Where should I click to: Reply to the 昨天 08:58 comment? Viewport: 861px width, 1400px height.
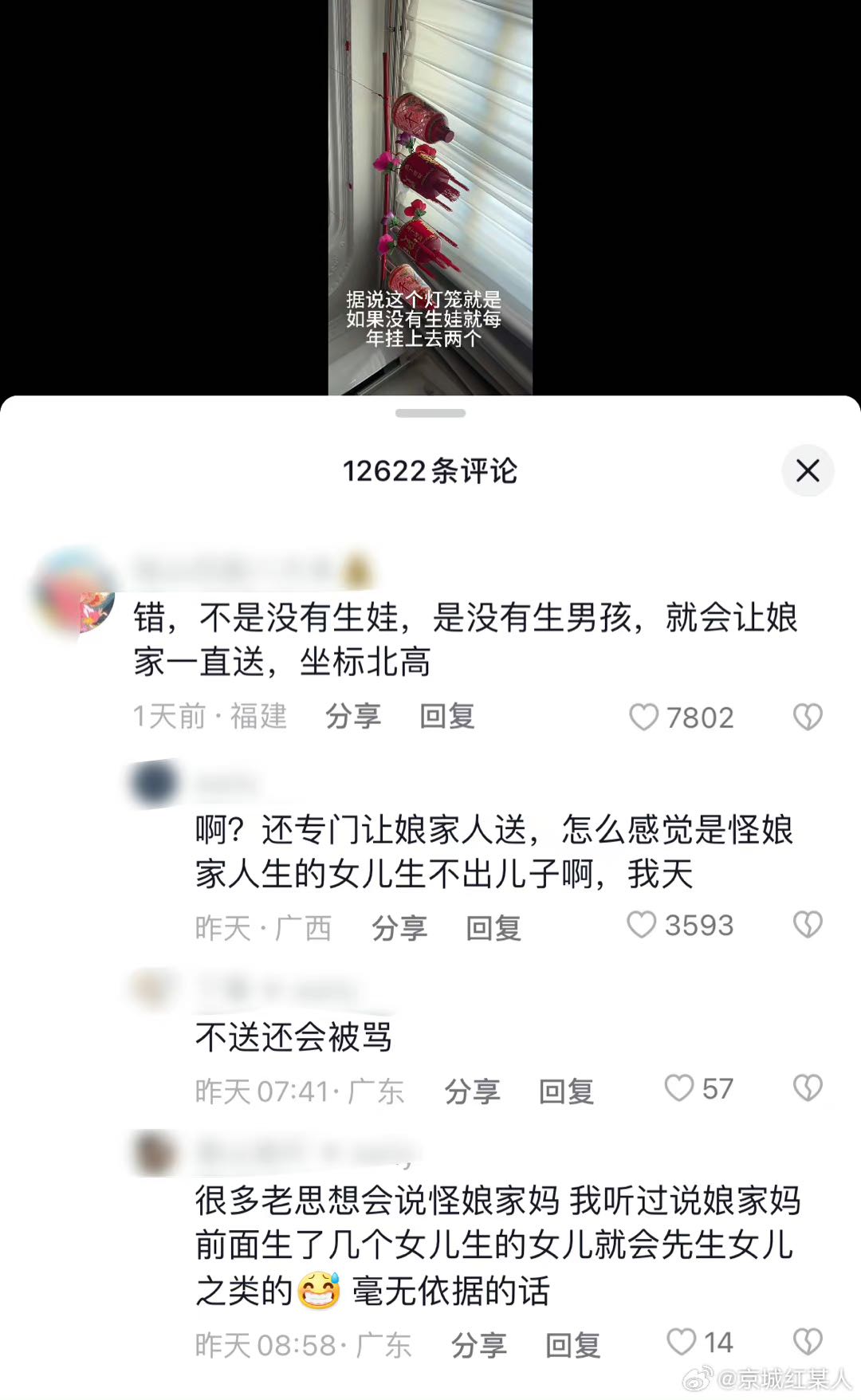tap(572, 1345)
